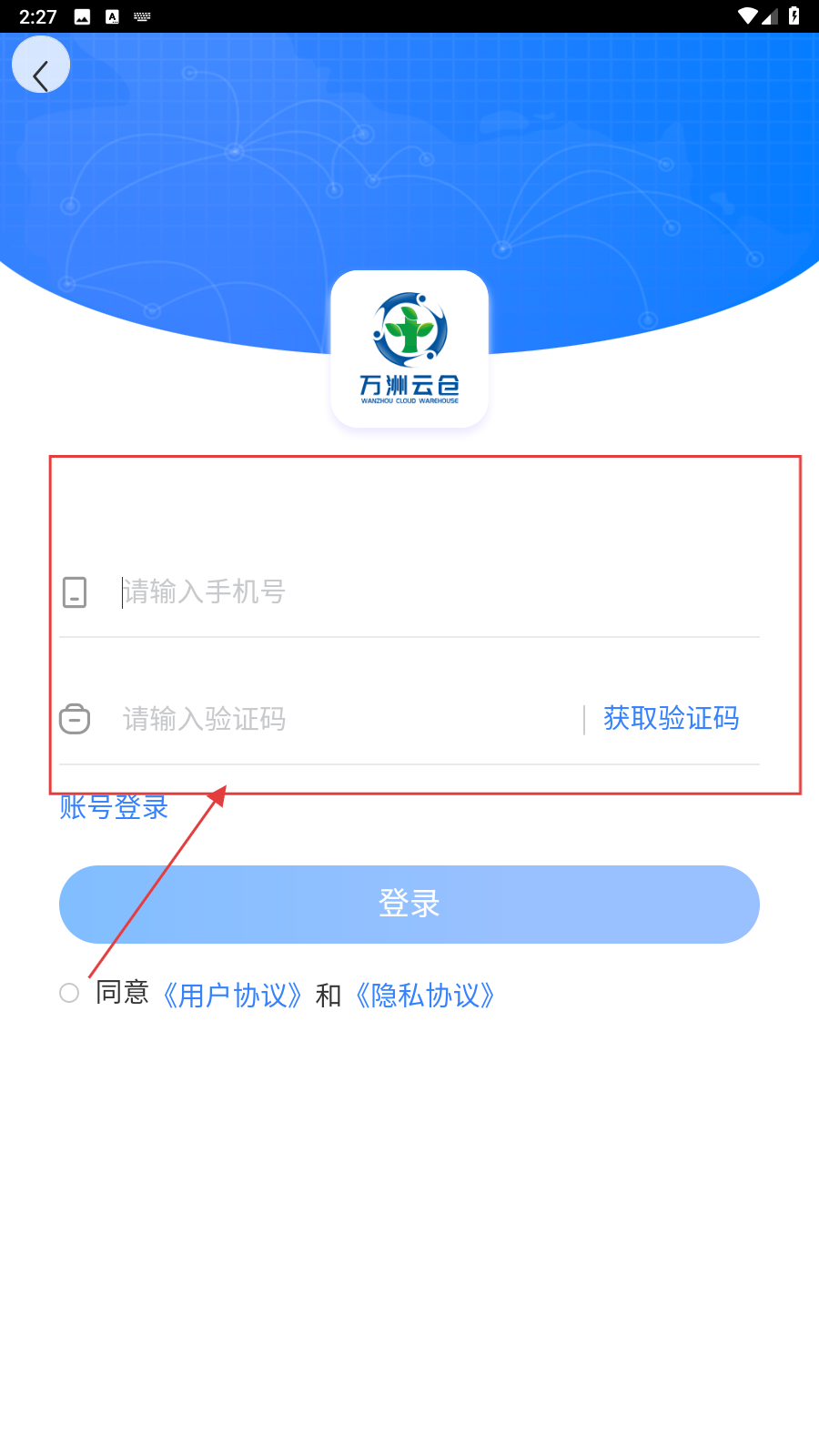
Task: Check the 同意 agreement circle
Action: click(x=69, y=993)
